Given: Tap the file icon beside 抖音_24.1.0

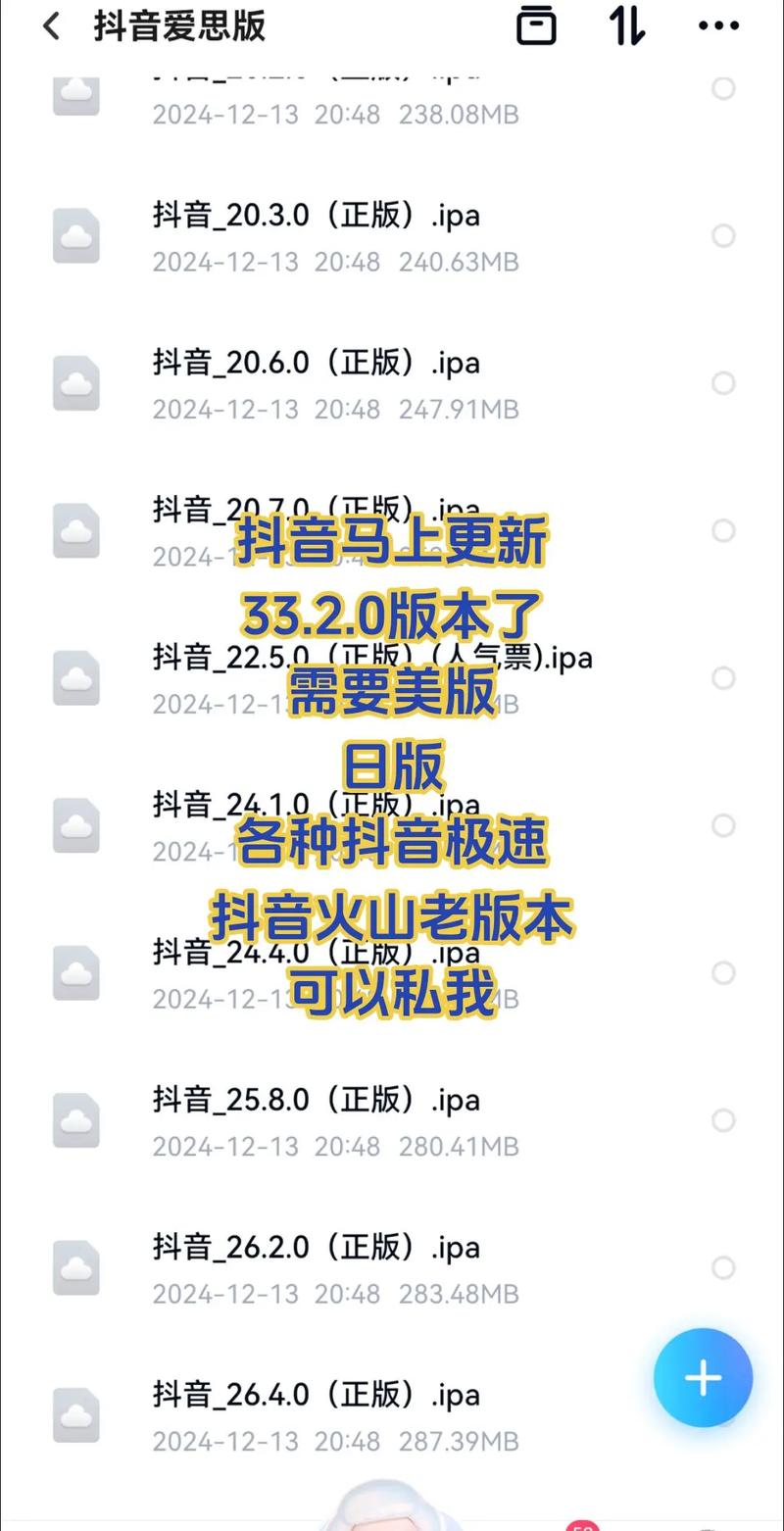Looking at the screenshot, I should 76,824.
